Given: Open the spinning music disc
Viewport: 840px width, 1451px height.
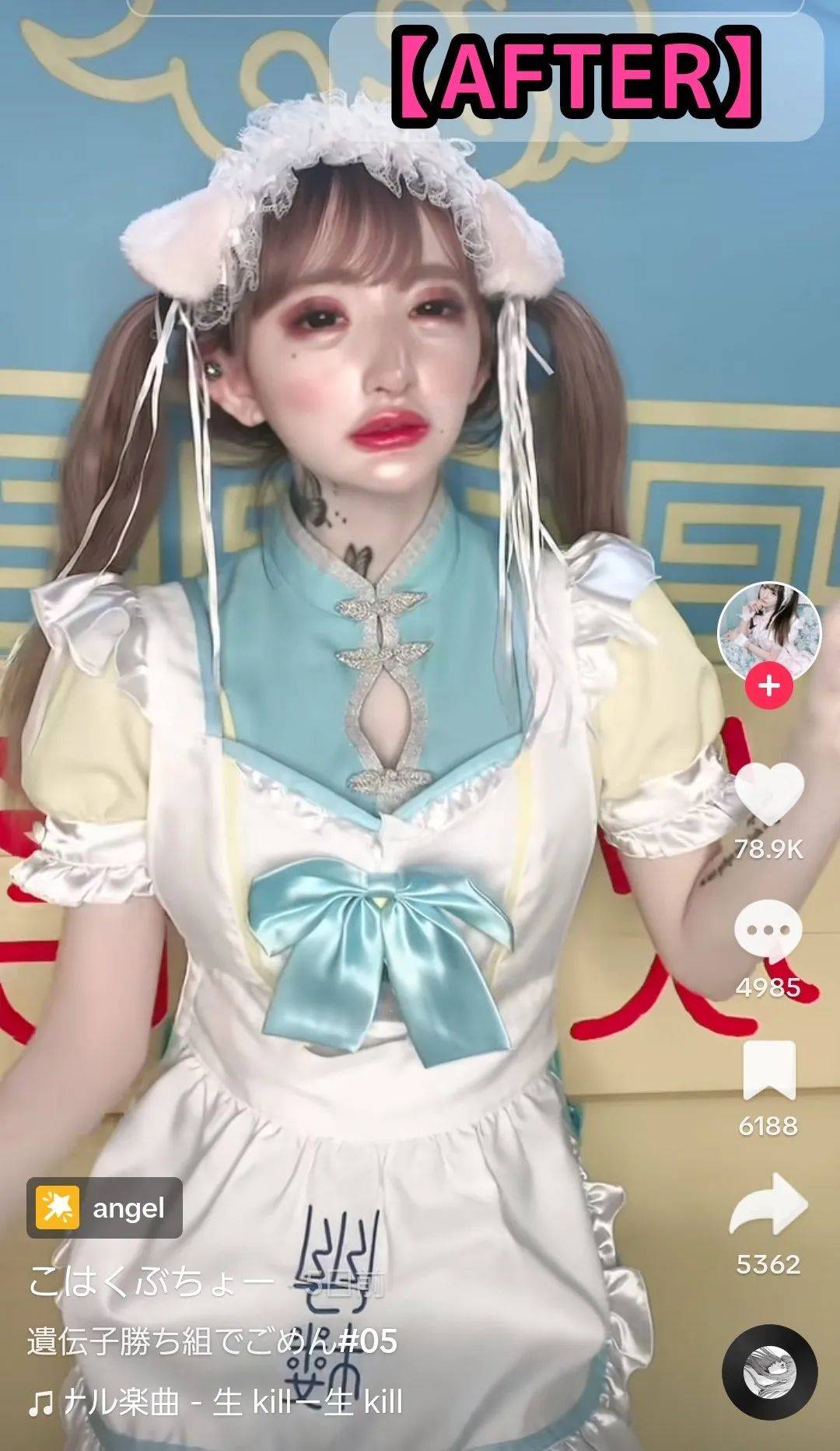Looking at the screenshot, I should pos(769,1372).
